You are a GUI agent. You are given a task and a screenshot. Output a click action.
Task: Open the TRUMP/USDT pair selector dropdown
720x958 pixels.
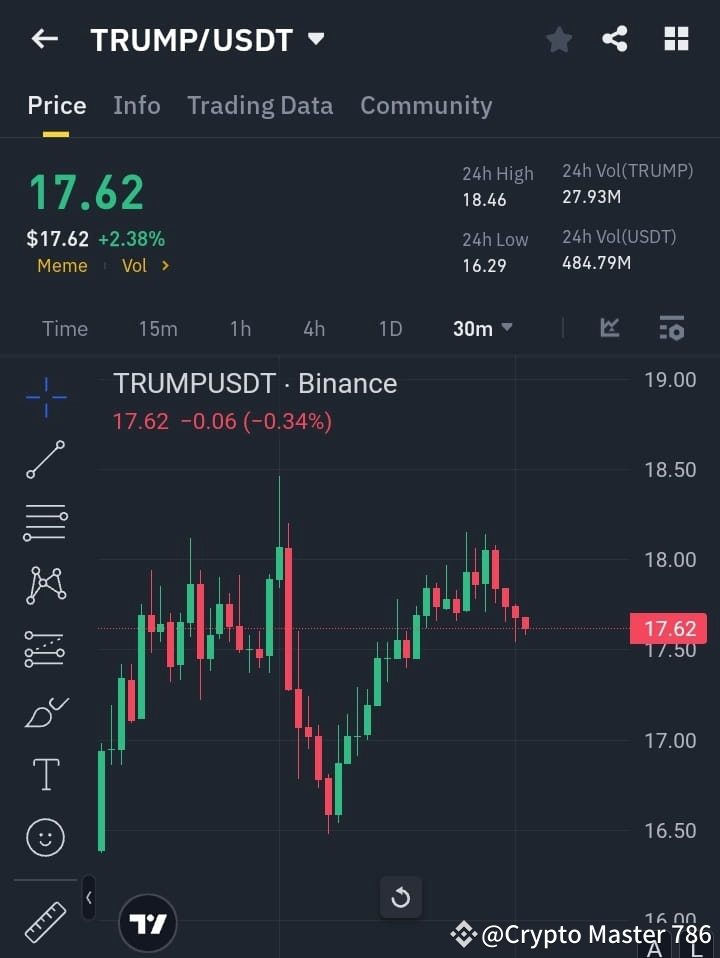(314, 39)
